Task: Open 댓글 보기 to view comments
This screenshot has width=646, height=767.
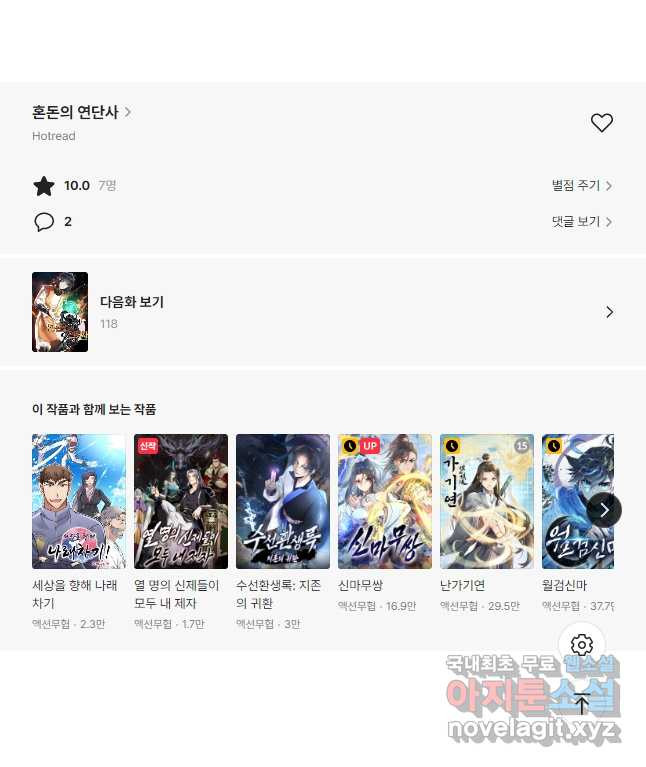Action: (x=581, y=222)
